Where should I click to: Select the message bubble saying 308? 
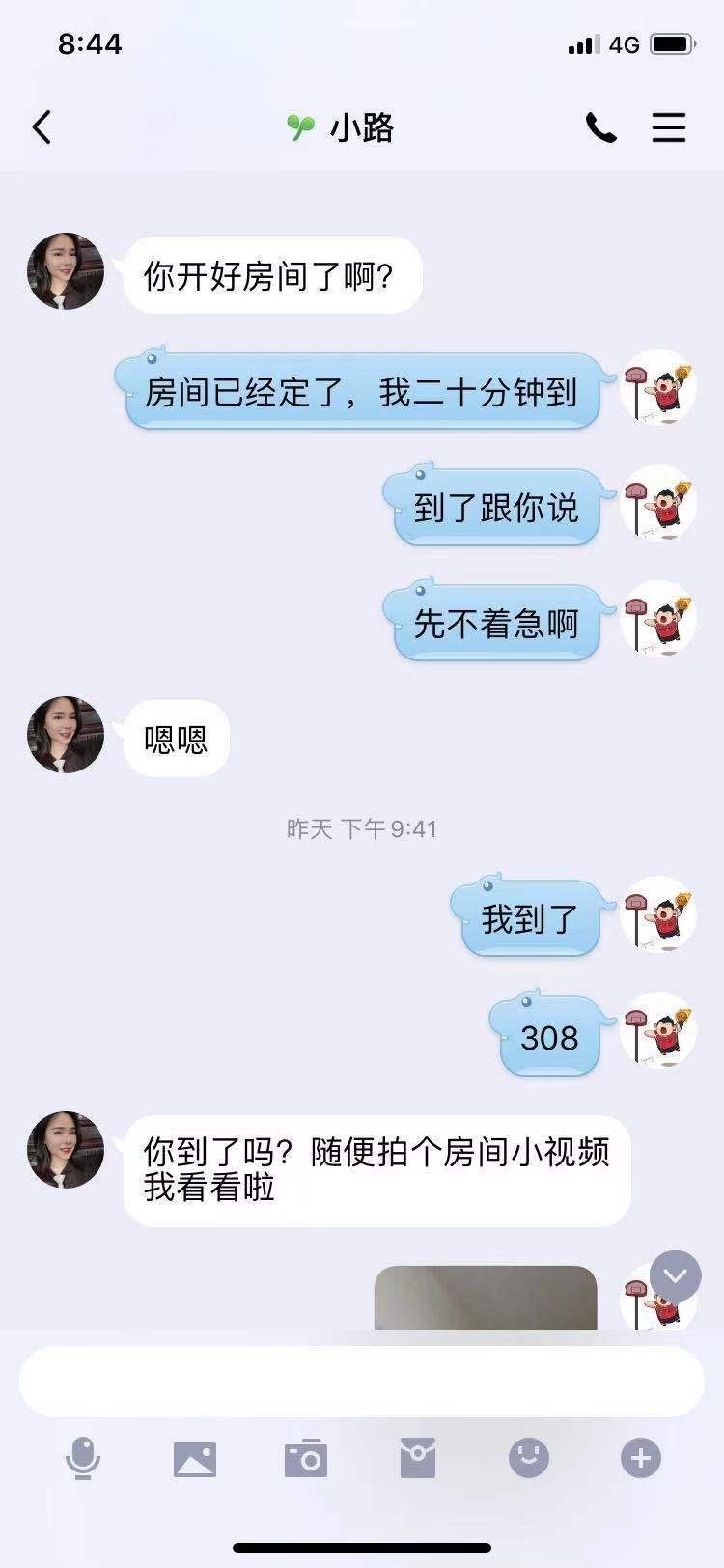546,1037
